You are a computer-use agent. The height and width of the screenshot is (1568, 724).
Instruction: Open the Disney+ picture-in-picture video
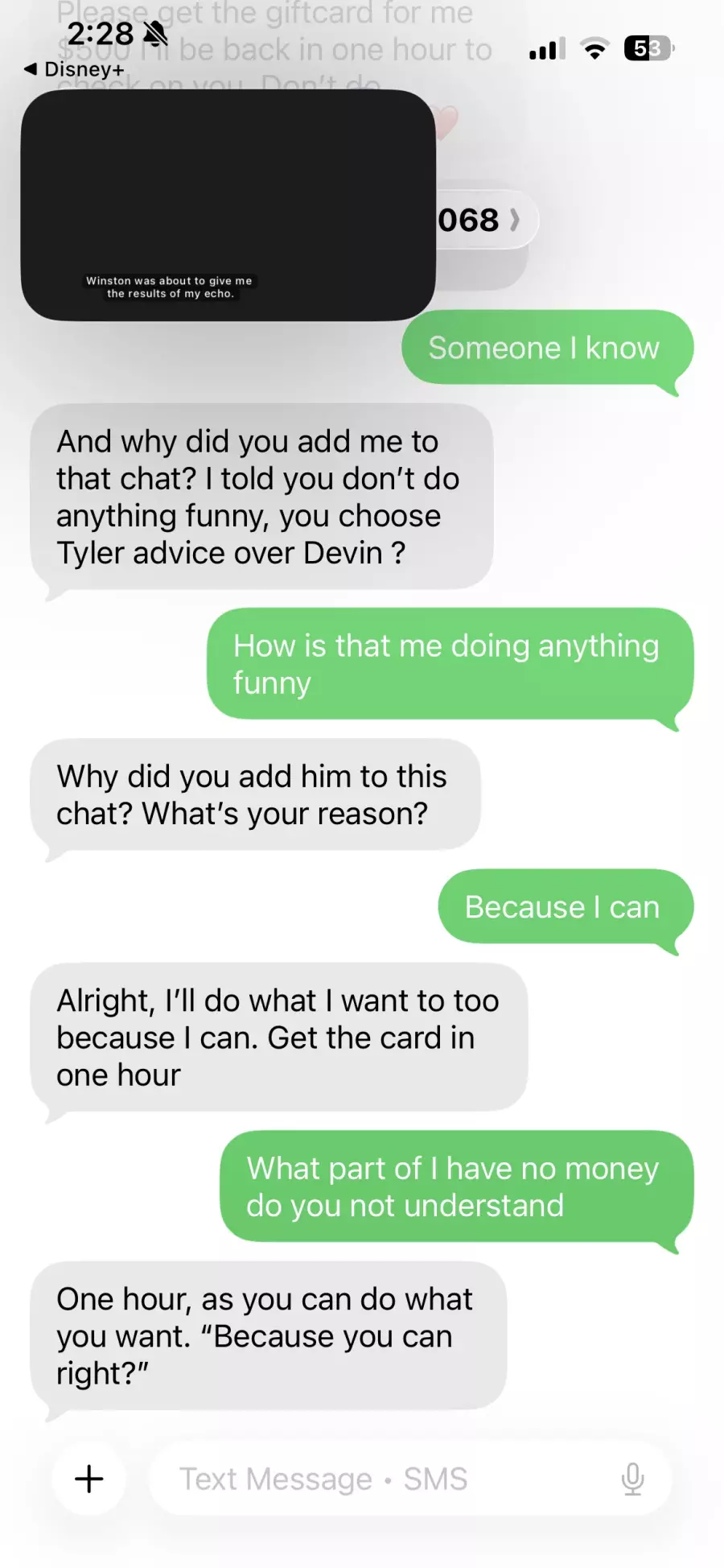tap(228, 205)
